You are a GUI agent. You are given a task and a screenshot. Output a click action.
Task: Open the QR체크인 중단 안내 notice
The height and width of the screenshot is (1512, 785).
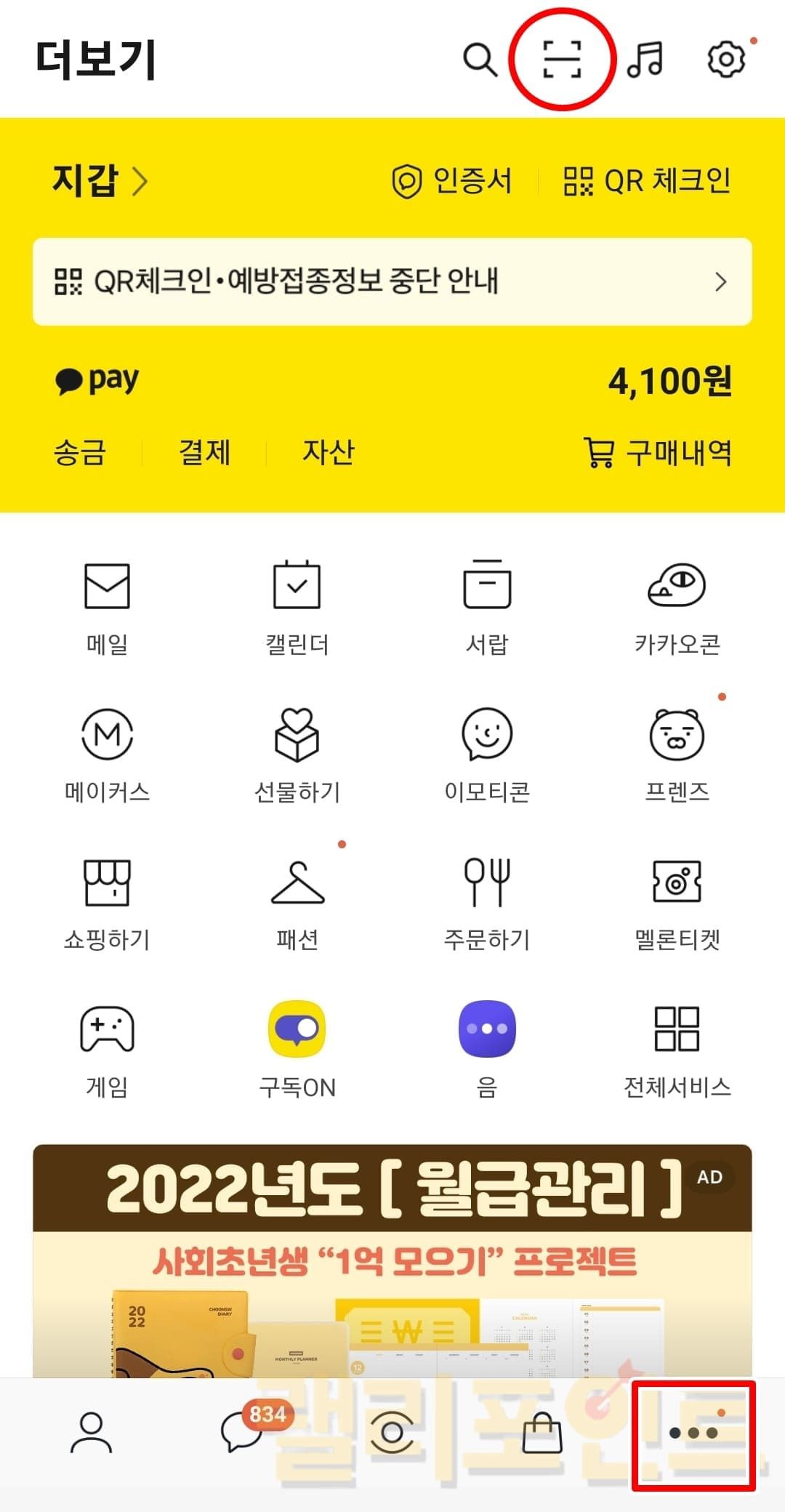[x=392, y=281]
